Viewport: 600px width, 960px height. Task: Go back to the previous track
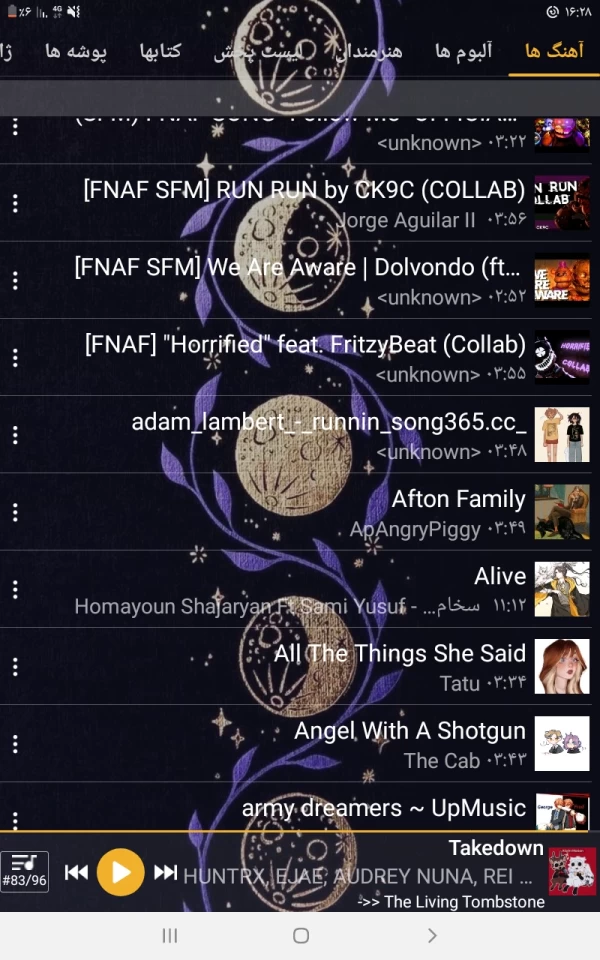[76, 872]
